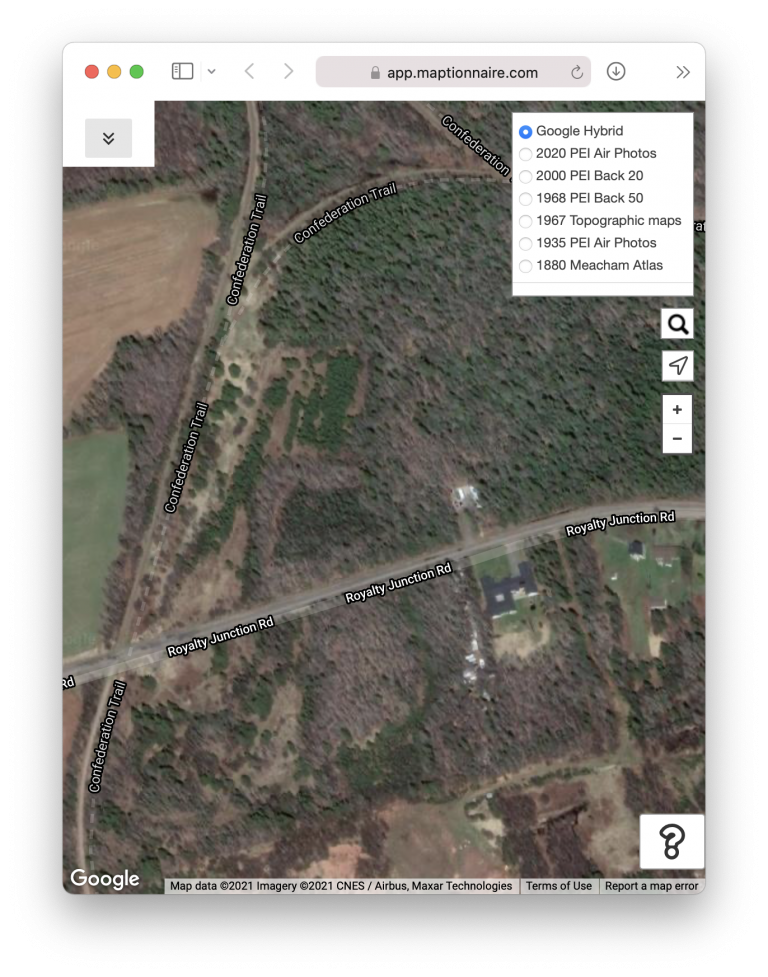Open the browser downloads button
This screenshot has height=977, width=768.
point(616,71)
